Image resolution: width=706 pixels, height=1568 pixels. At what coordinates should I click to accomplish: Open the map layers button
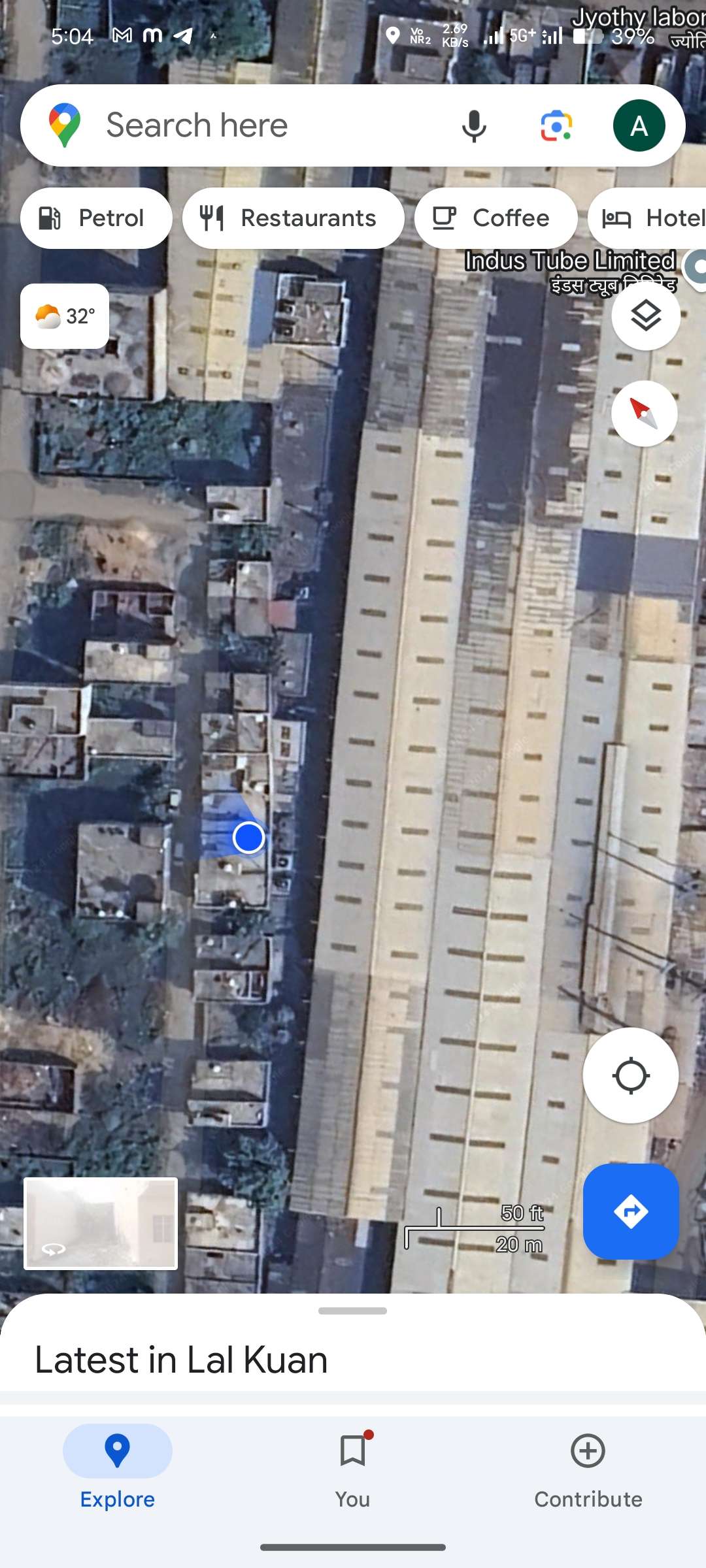click(645, 316)
